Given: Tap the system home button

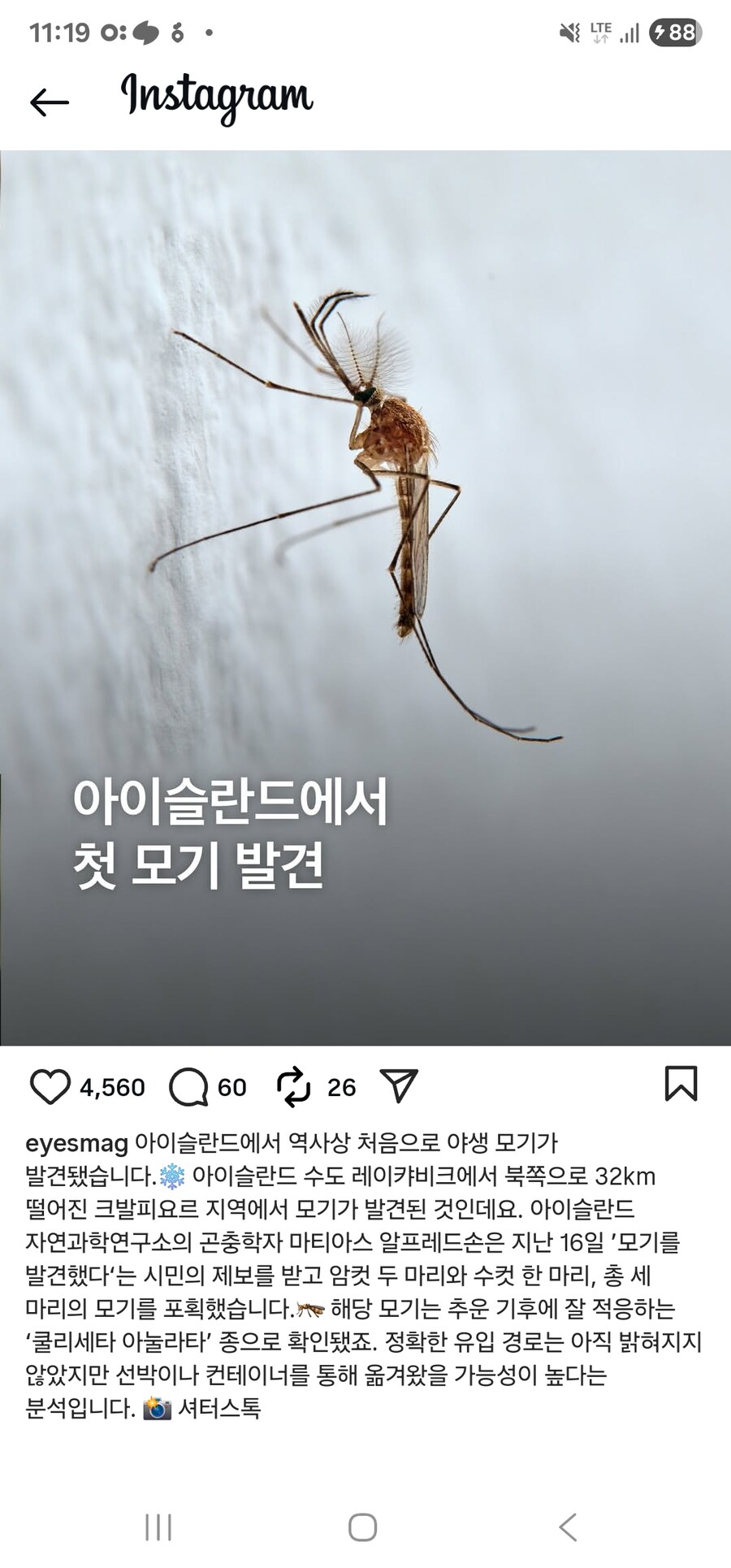Looking at the screenshot, I should [x=362, y=1527].
